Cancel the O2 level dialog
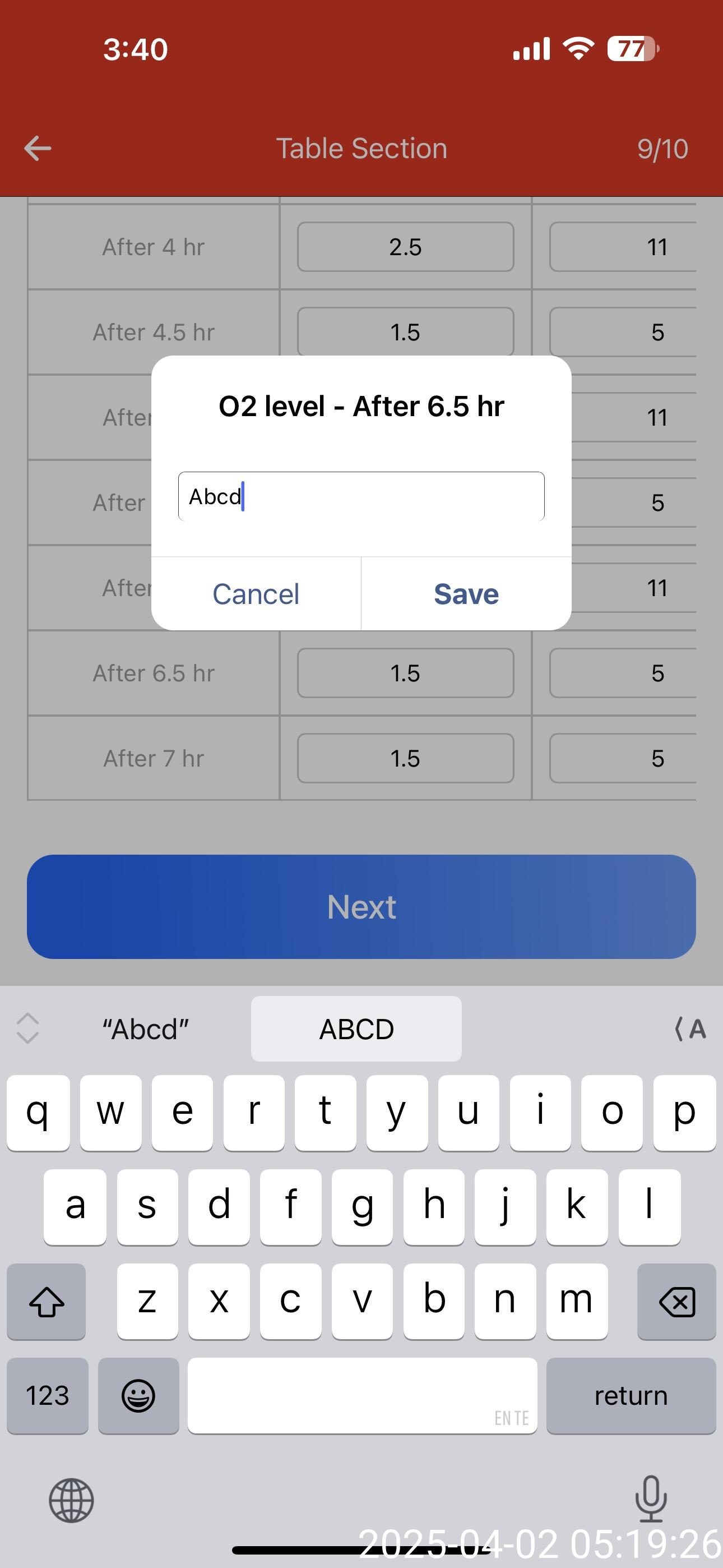The image size is (723, 1568). (256, 593)
